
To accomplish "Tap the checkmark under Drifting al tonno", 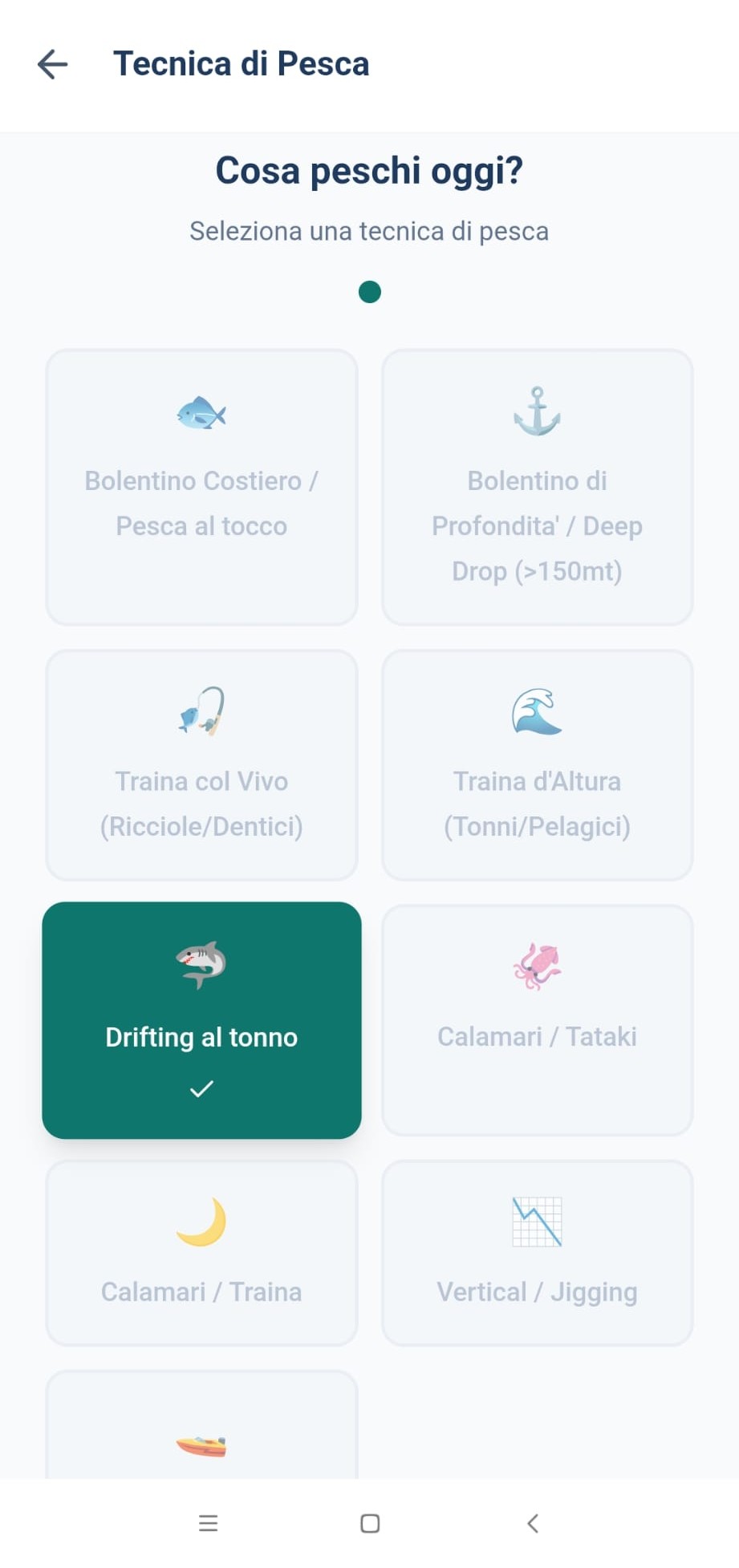I will pos(201,1089).
